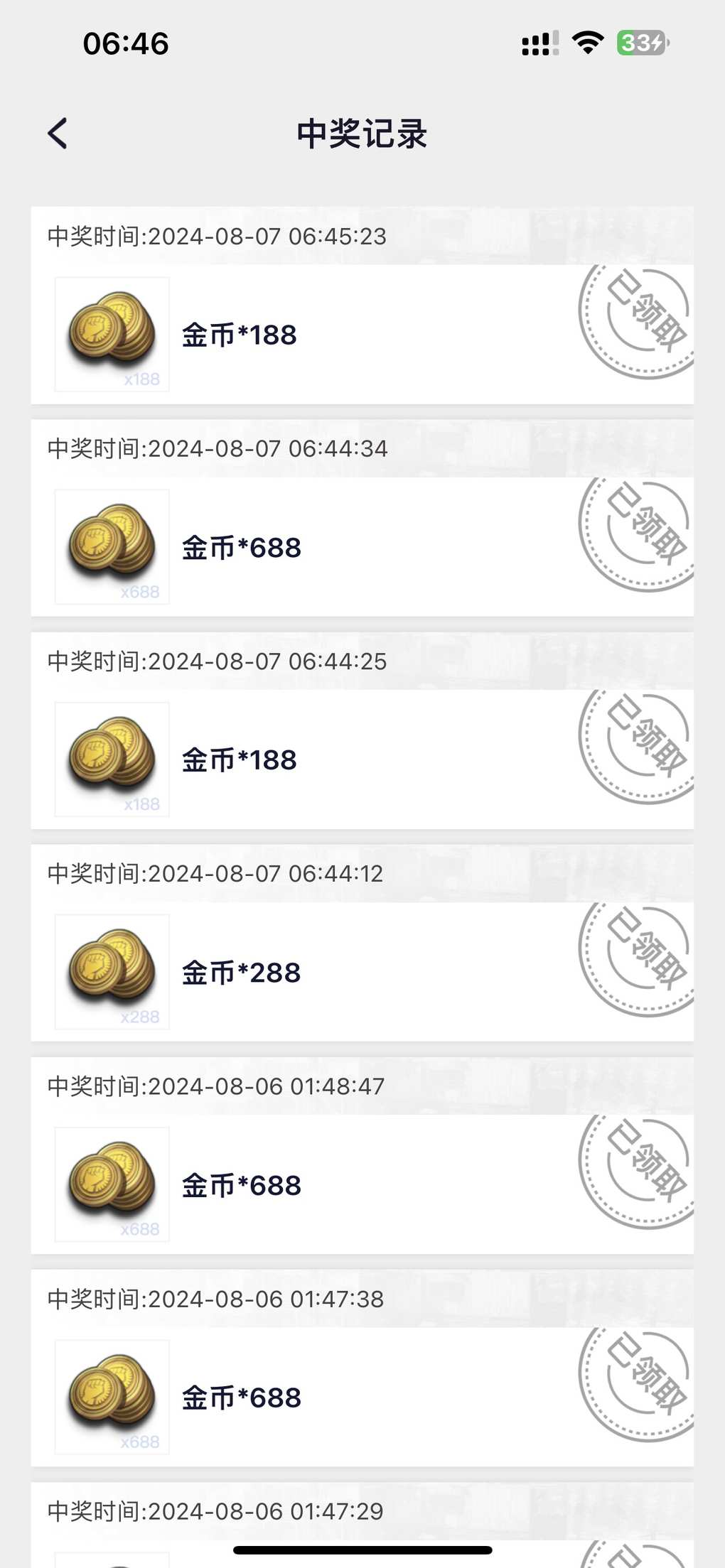Go back from the 中奖记录 page
This screenshot has height=1568, width=725.
click(x=58, y=134)
